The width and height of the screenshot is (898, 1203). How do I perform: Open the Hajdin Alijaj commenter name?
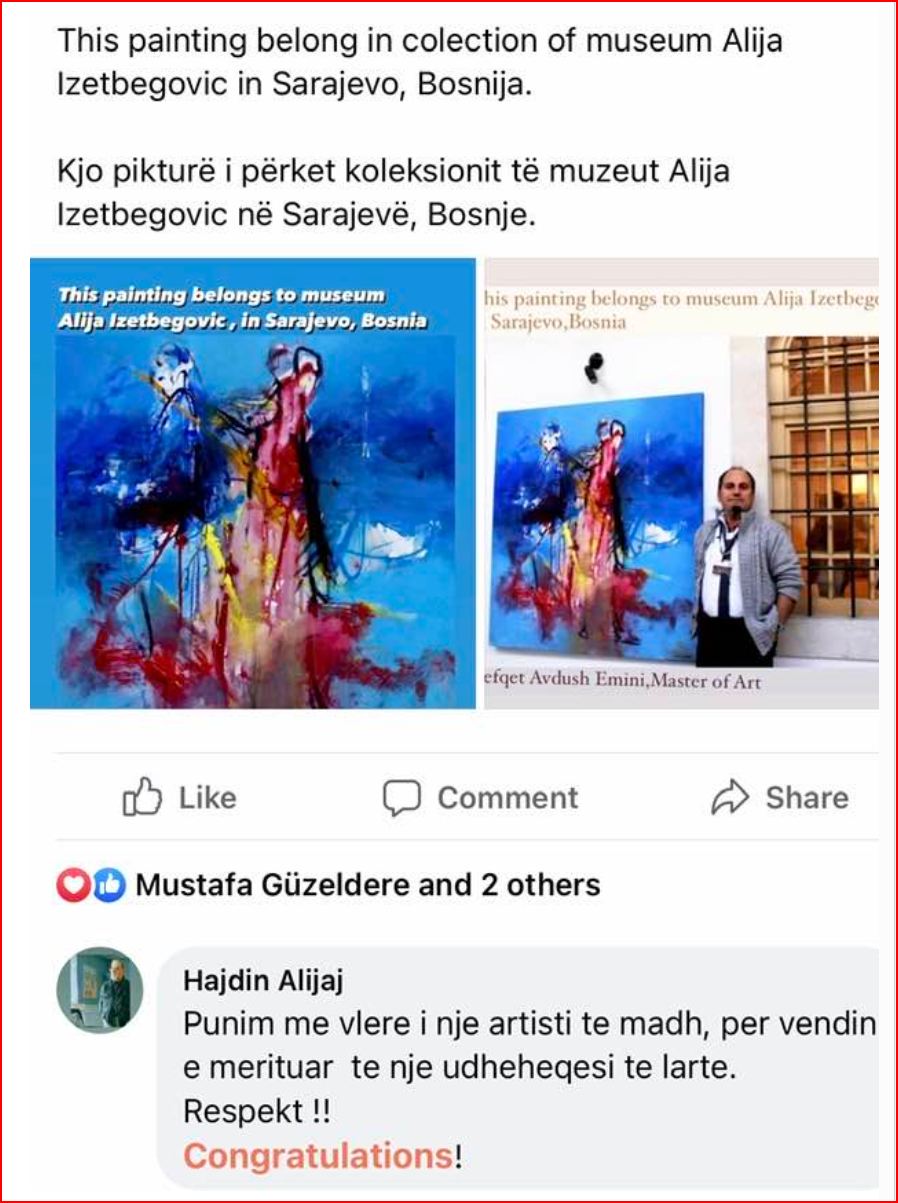click(x=263, y=981)
